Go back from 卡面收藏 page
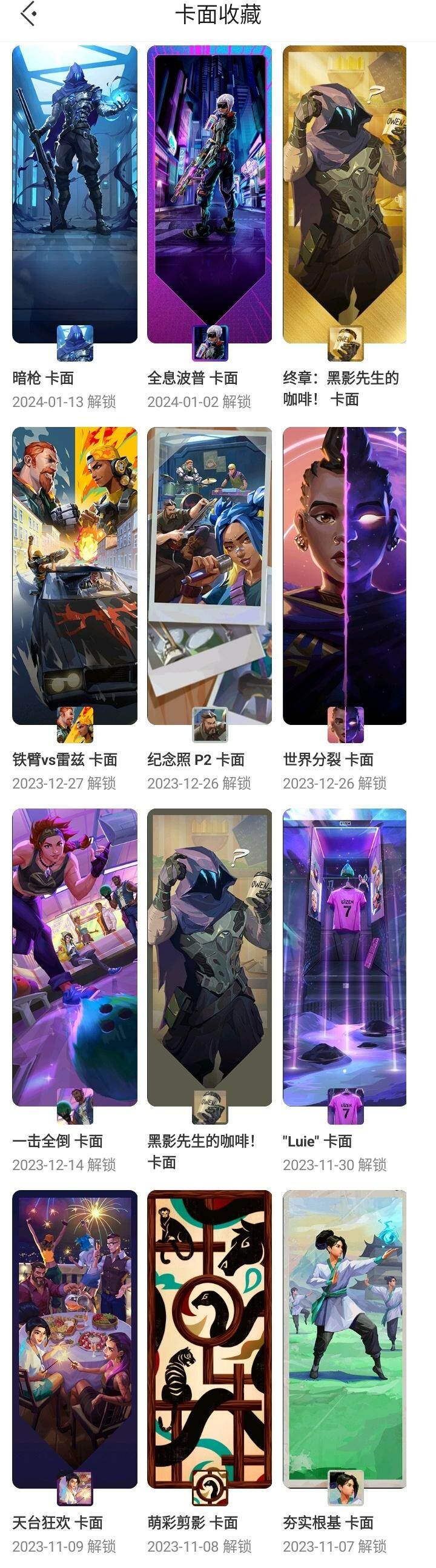436x1568 pixels. click(x=28, y=14)
